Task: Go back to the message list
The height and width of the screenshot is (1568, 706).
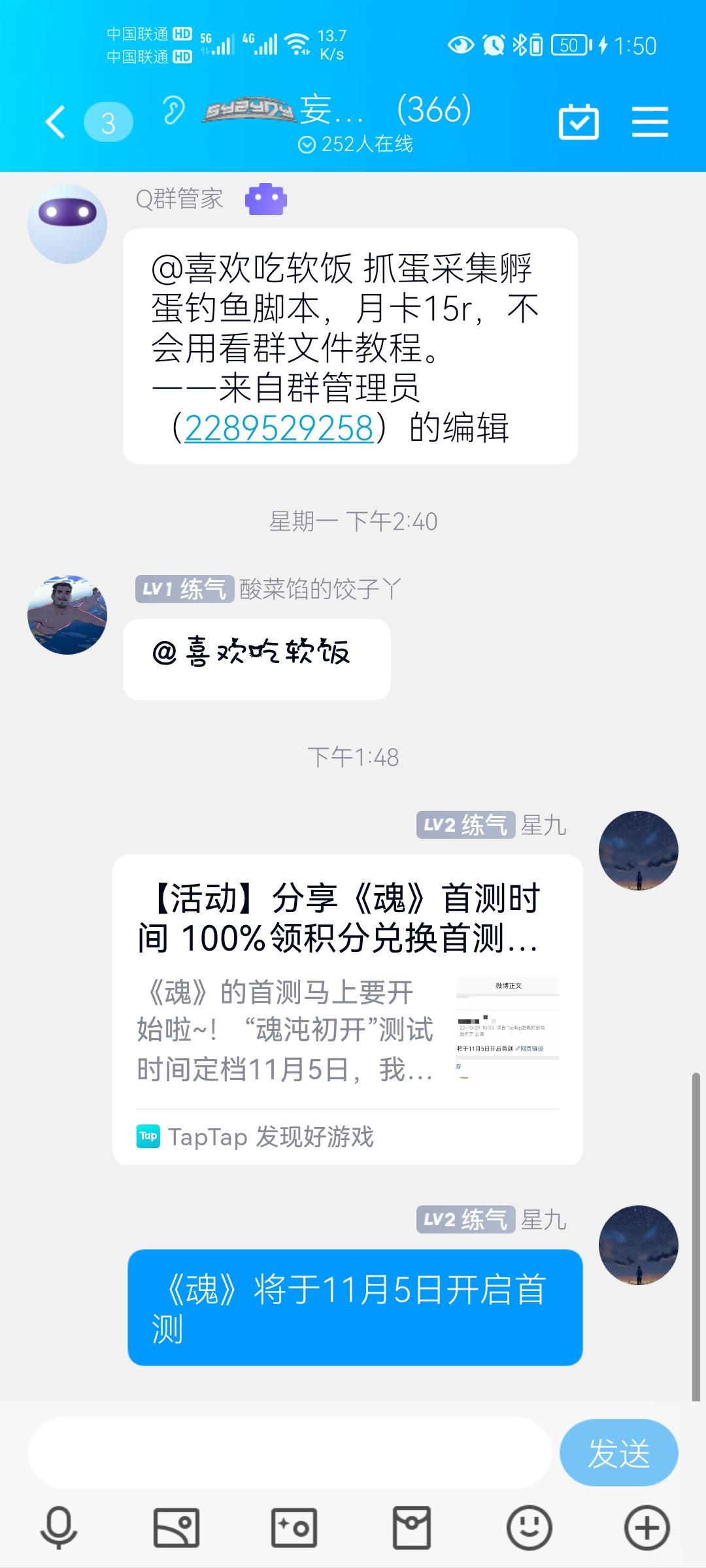Action: pos(56,122)
